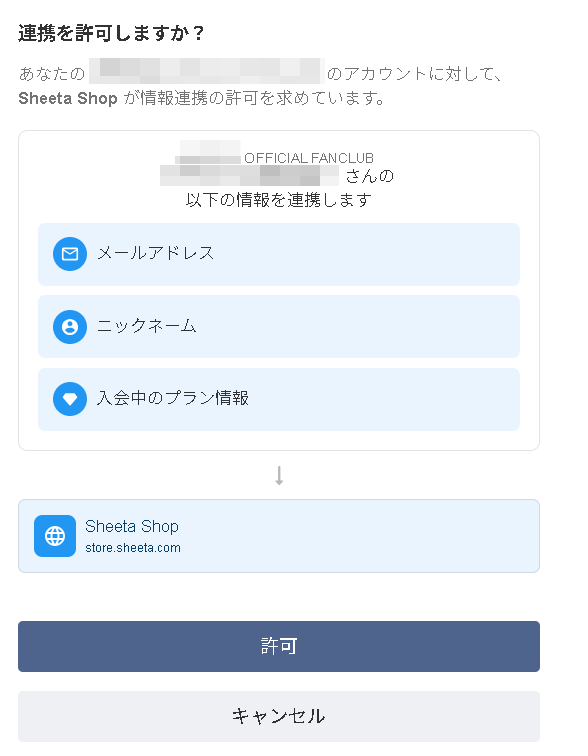
Task: Tap 許可 to allow account linking
Action: [x=279, y=646]
